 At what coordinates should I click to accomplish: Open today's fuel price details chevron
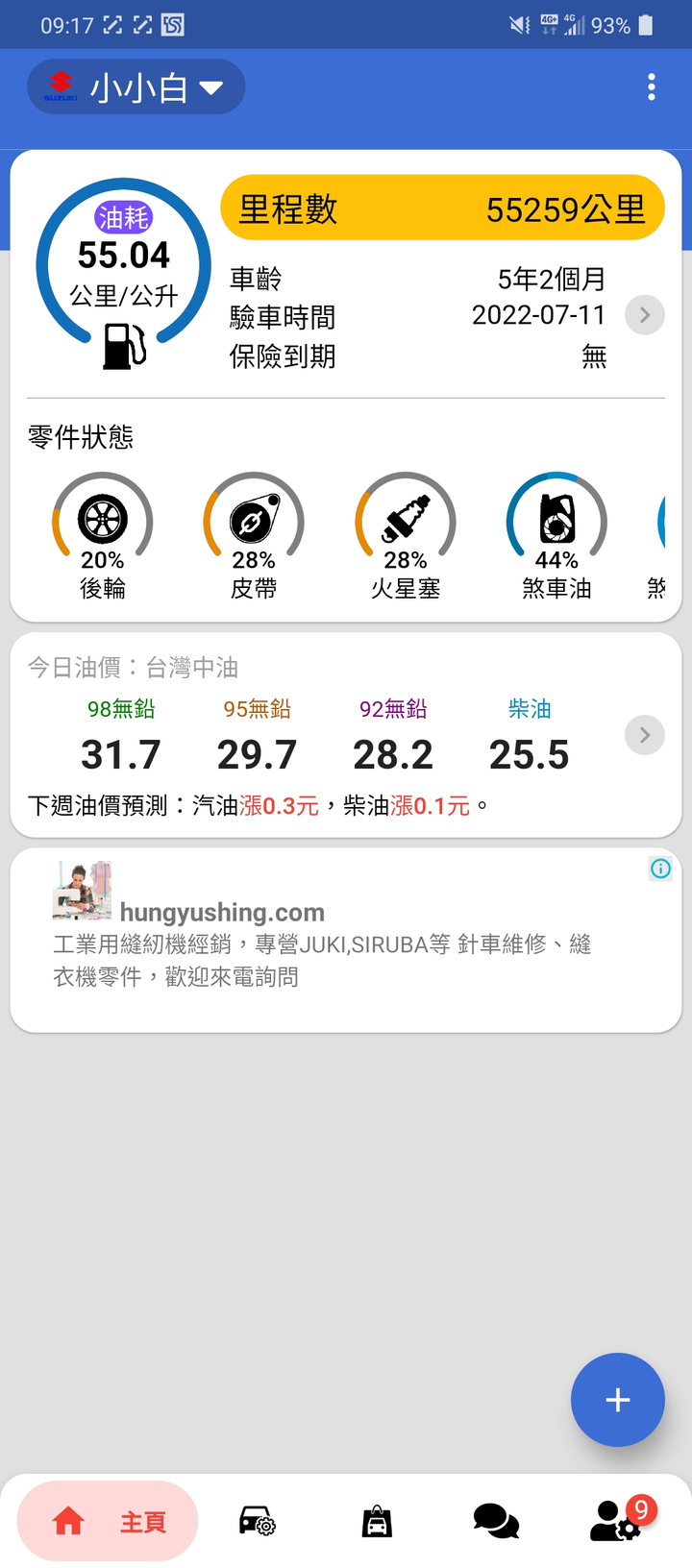645,735
